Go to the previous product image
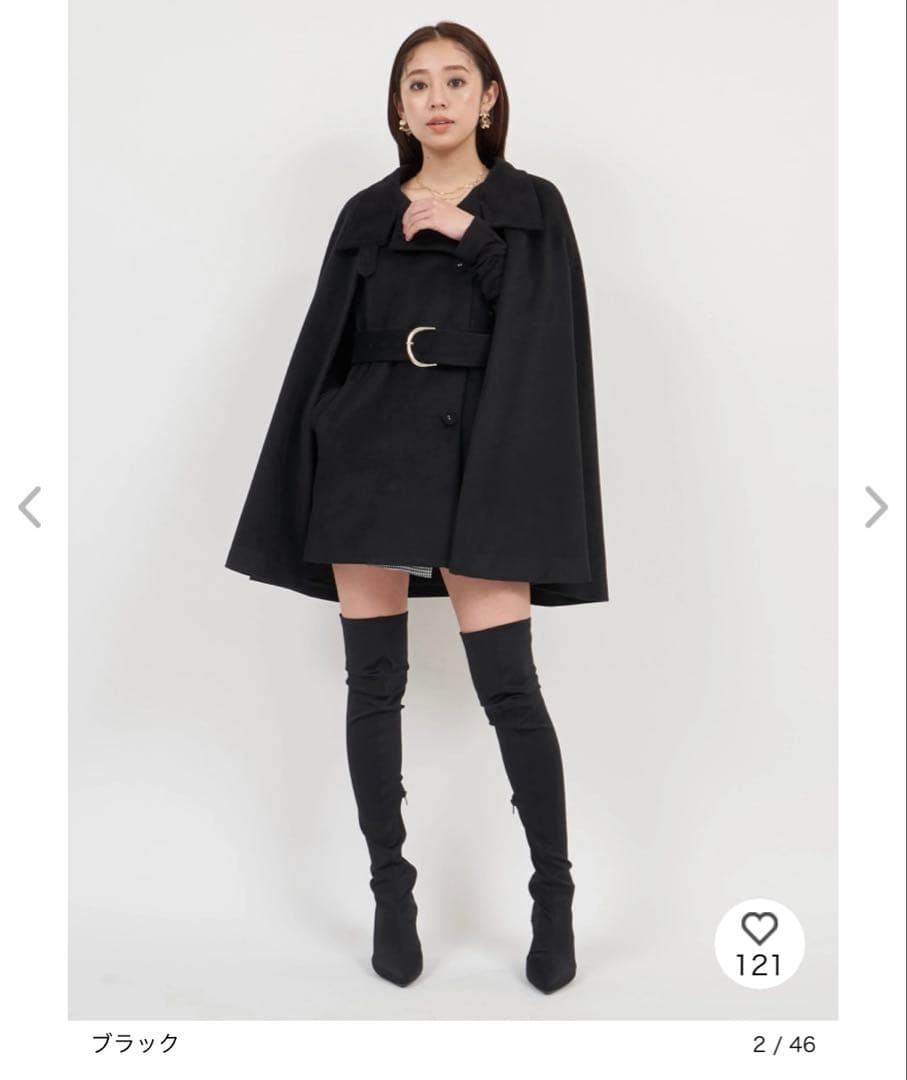The height and width of the screenshot is (1080, 907). coord(30,507)
